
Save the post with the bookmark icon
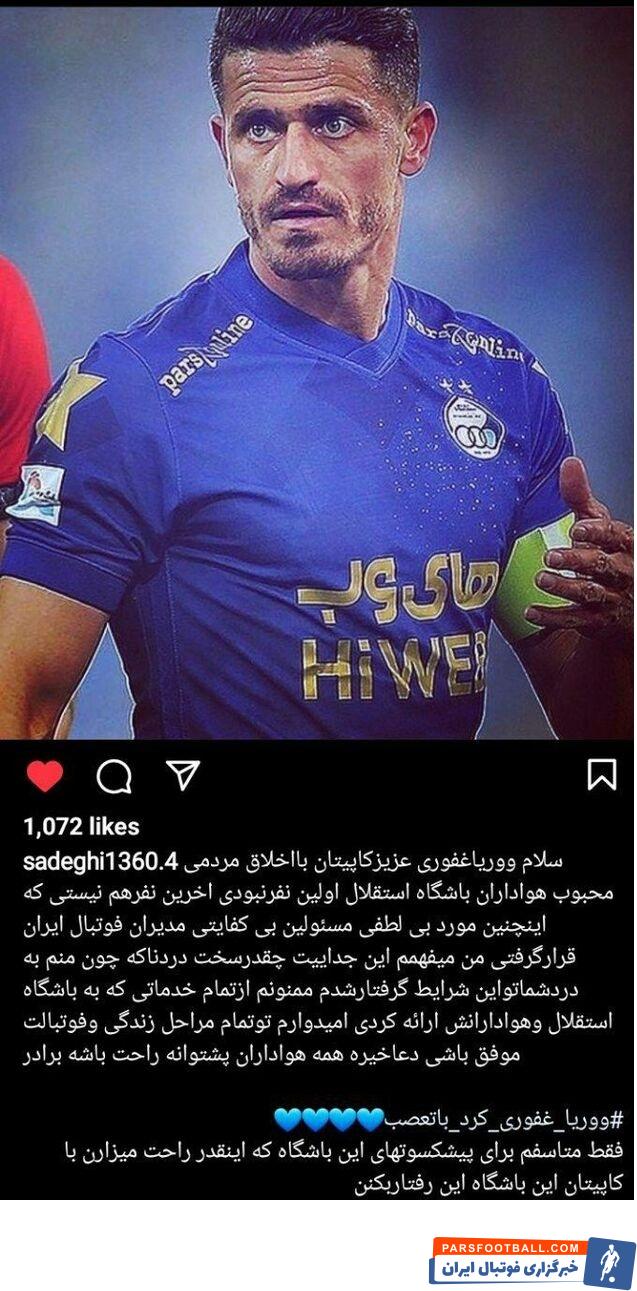601,775
